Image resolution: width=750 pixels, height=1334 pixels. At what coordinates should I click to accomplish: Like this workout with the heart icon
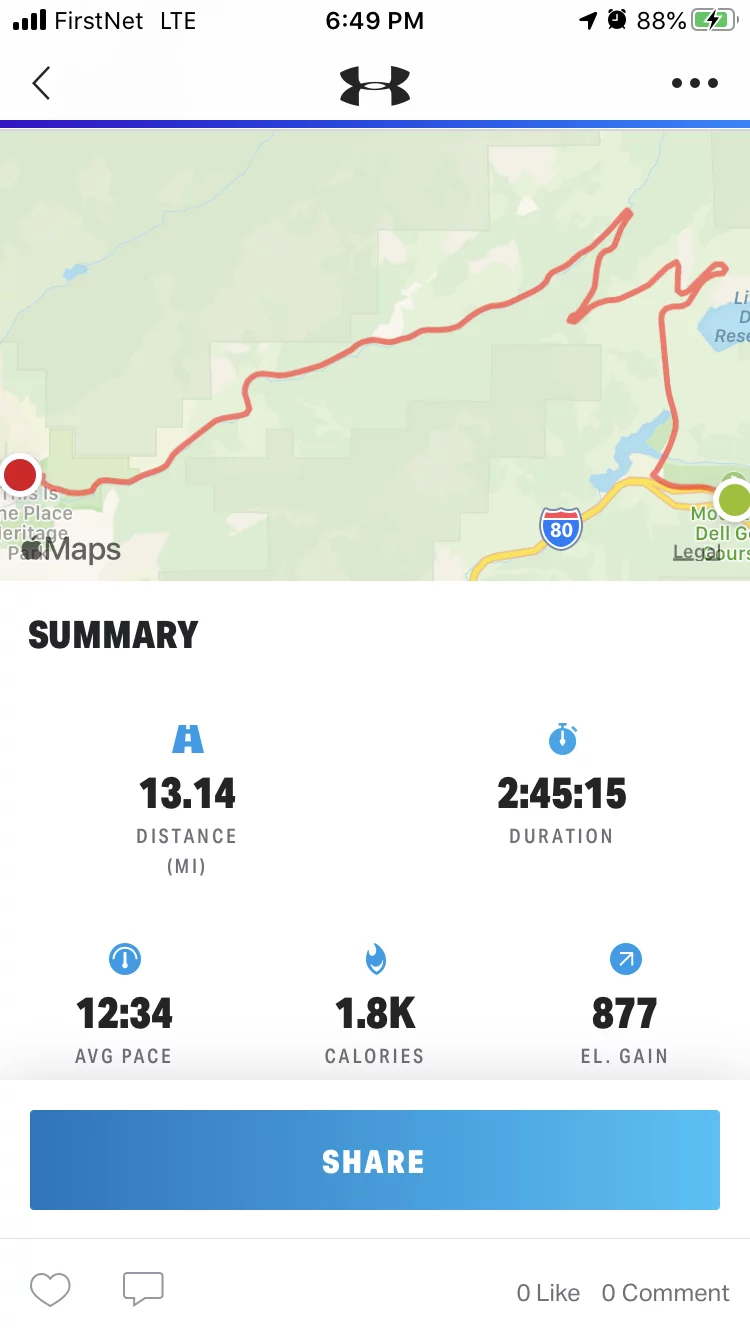point(50,1290)
